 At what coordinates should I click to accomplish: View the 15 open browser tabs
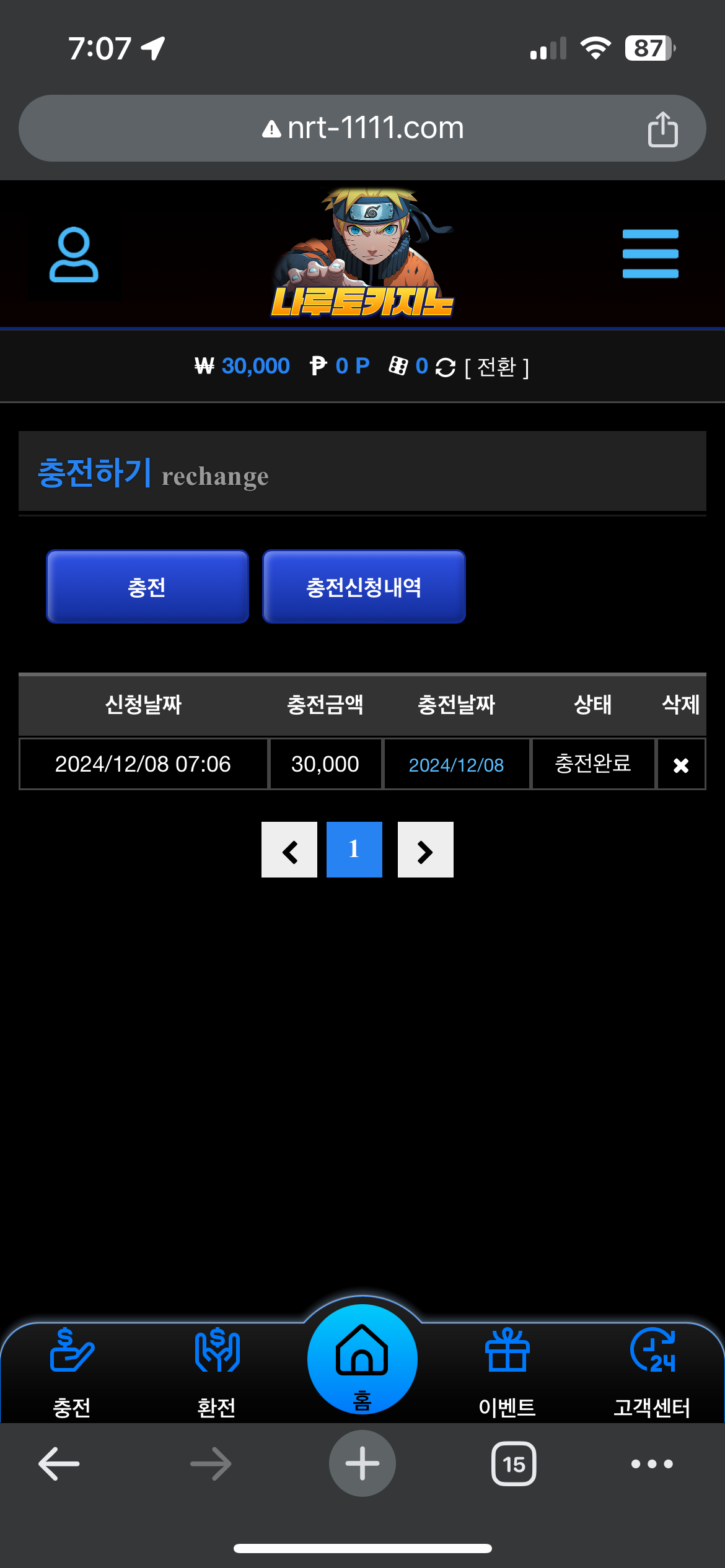[x=514, y=1464]
